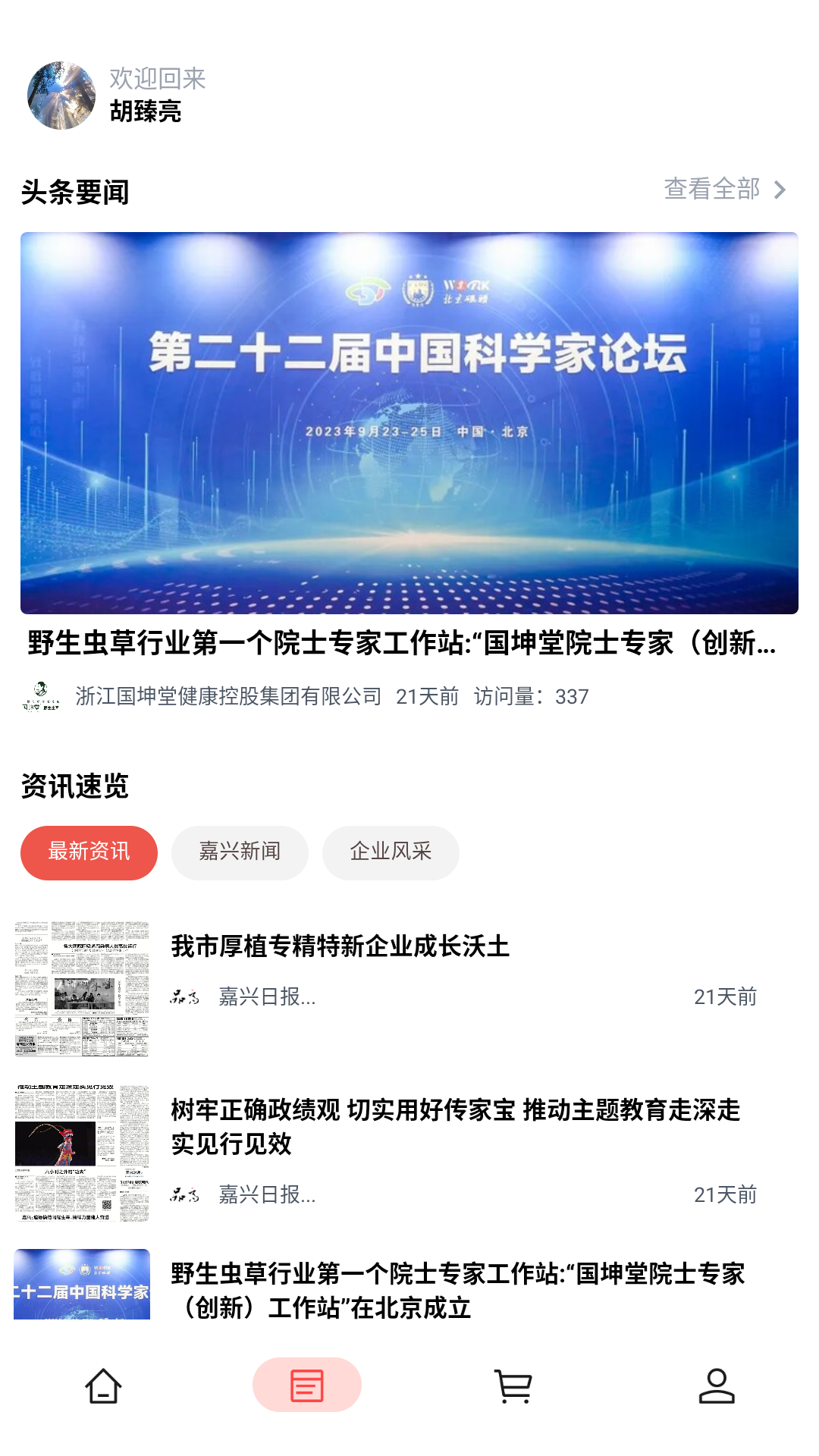Open 查看全部 for headline news
Screen dimensions: 819x1456
pos(724,190)
